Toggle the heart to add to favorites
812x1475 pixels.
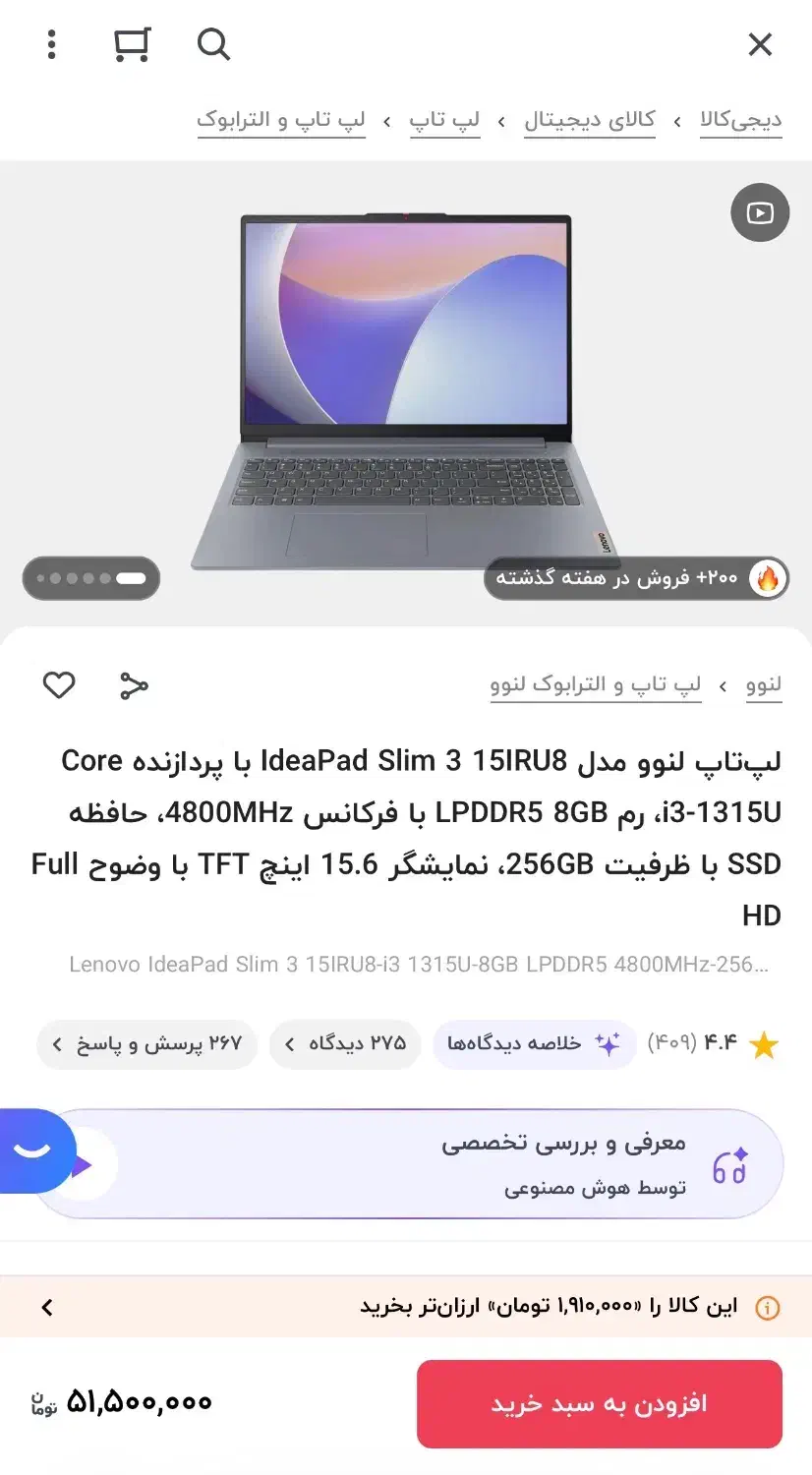[x=58, y=684]
